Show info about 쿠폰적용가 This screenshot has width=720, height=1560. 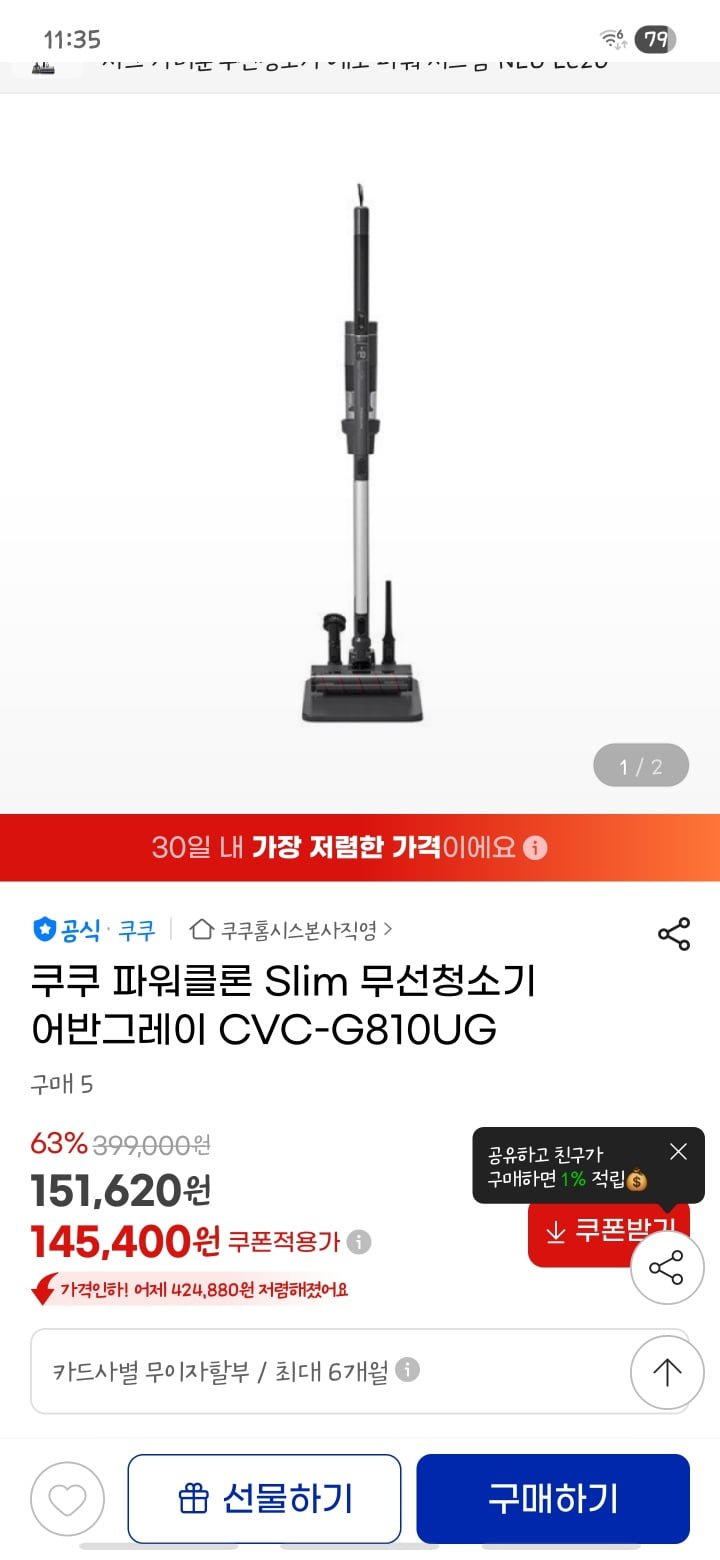tap(359, 1242)
